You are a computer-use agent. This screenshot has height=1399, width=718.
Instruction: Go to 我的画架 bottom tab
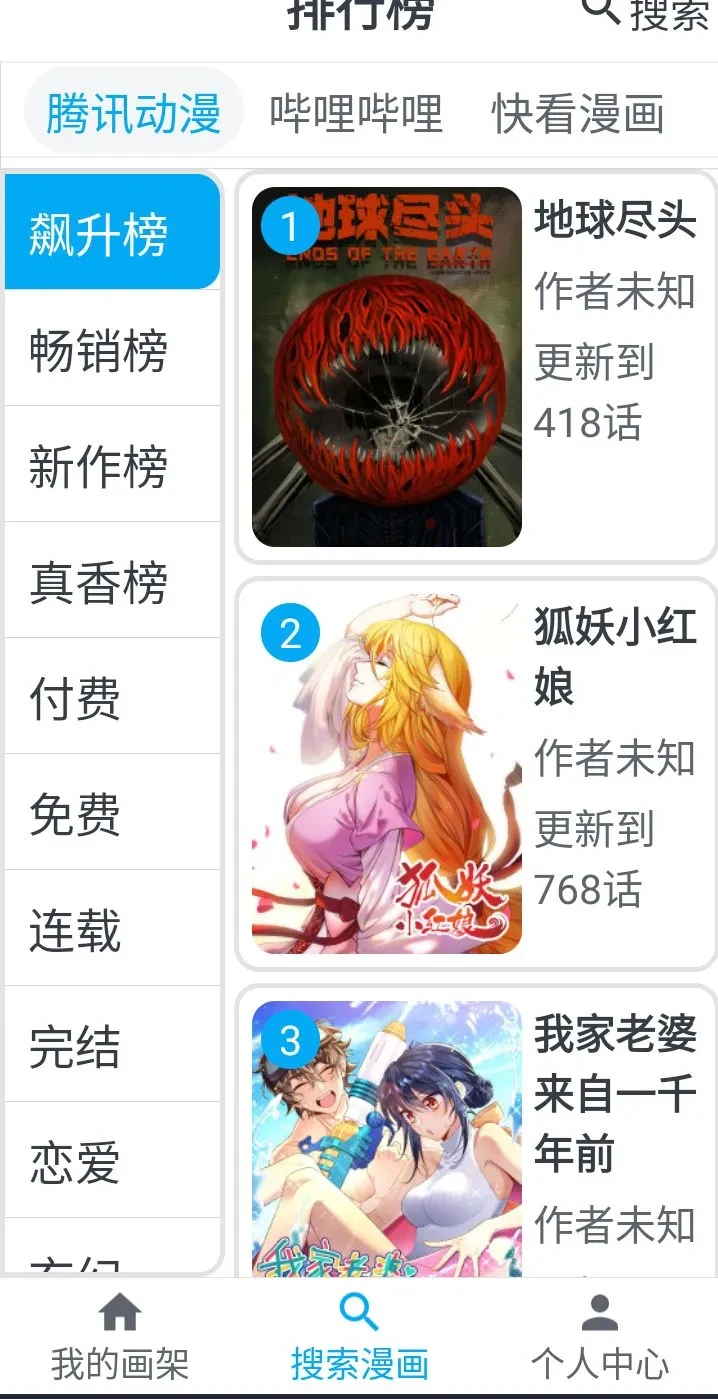119,1337
